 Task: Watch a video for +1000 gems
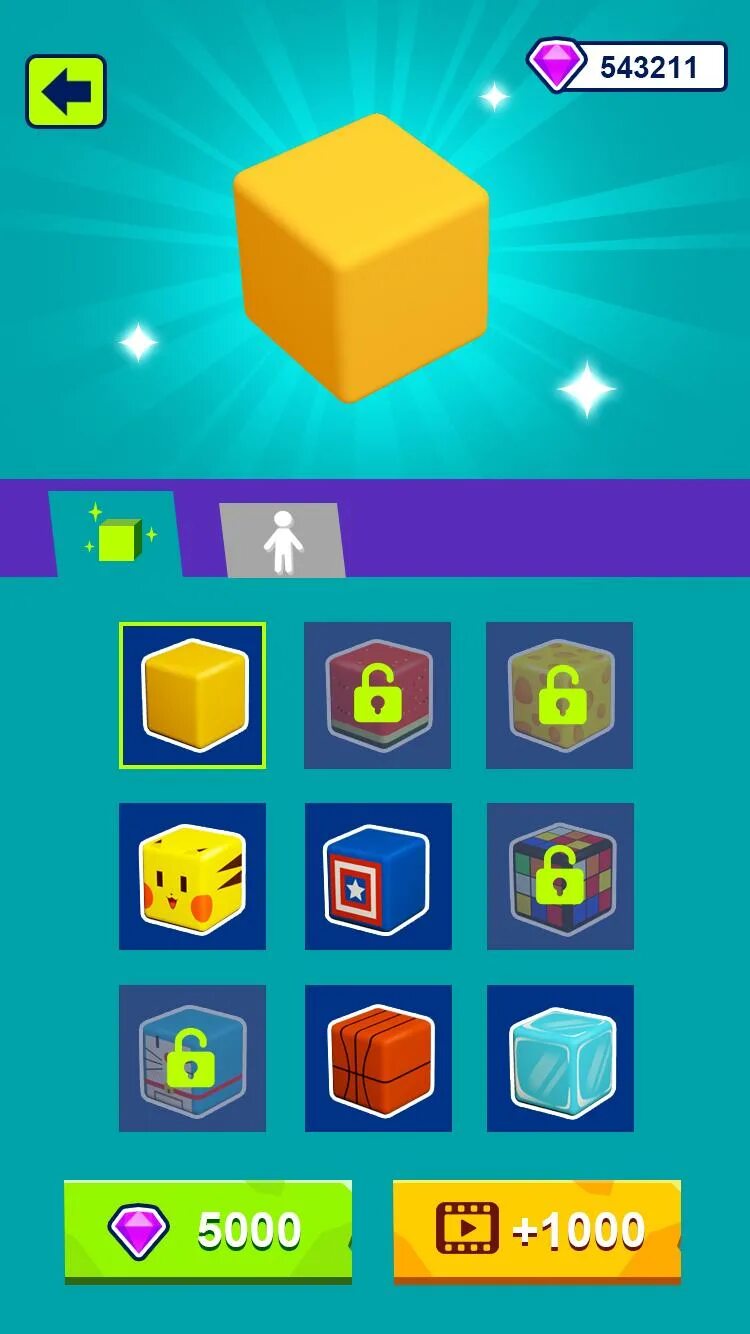[537, 1230]
